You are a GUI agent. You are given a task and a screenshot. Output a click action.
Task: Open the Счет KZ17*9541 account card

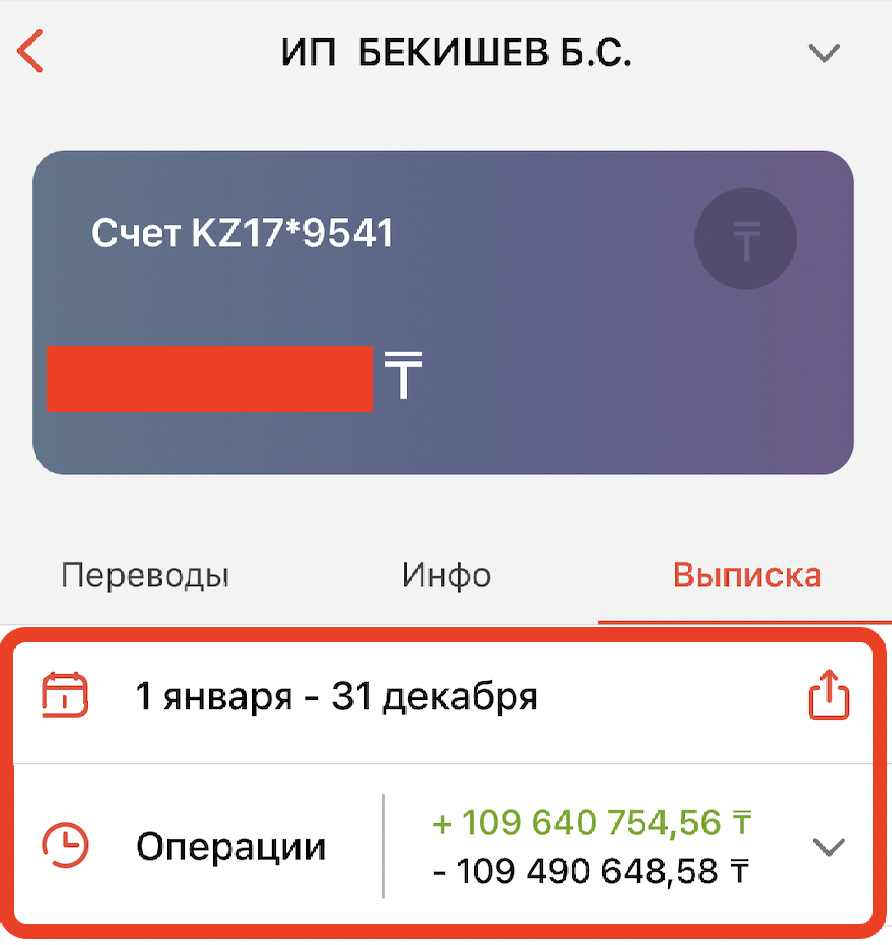442,312
